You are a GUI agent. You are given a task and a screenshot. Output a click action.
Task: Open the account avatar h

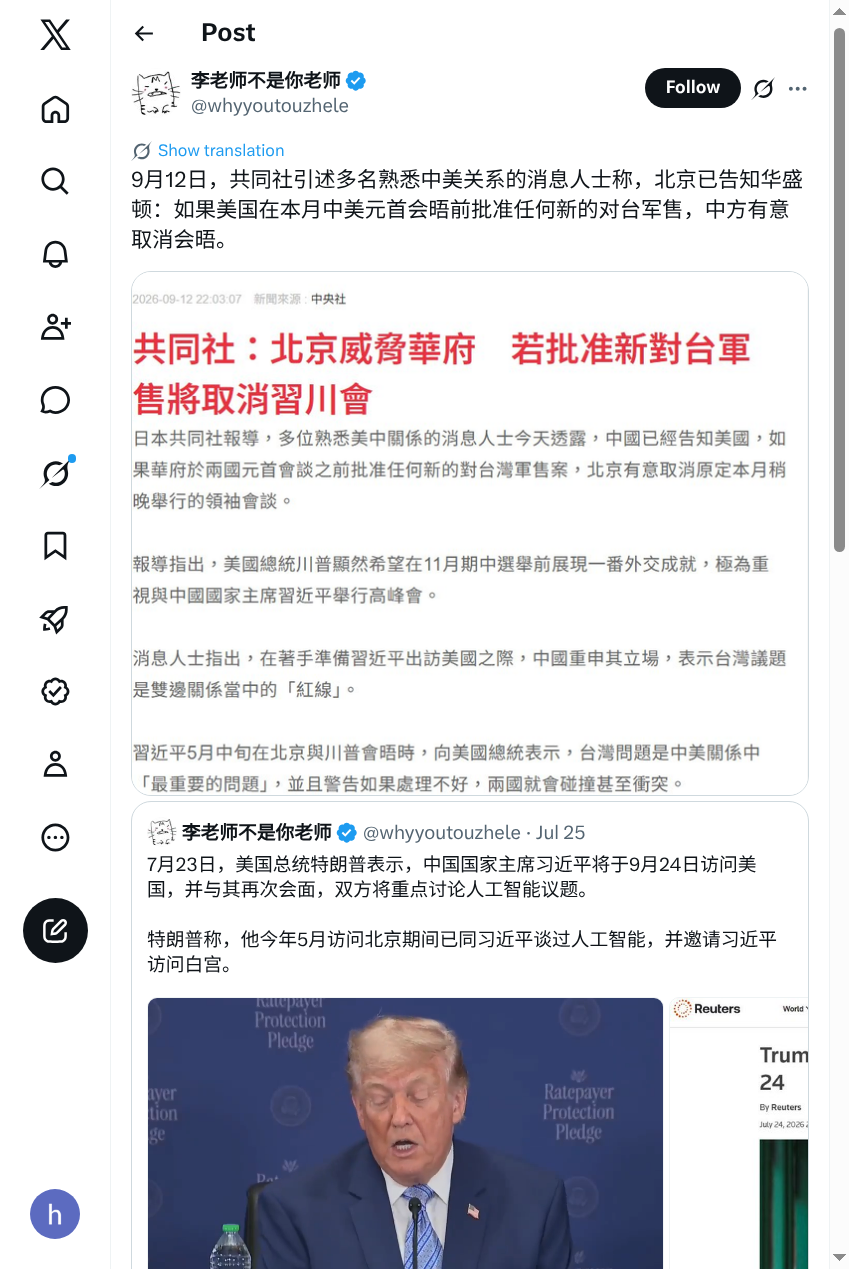click(55, 1214)
